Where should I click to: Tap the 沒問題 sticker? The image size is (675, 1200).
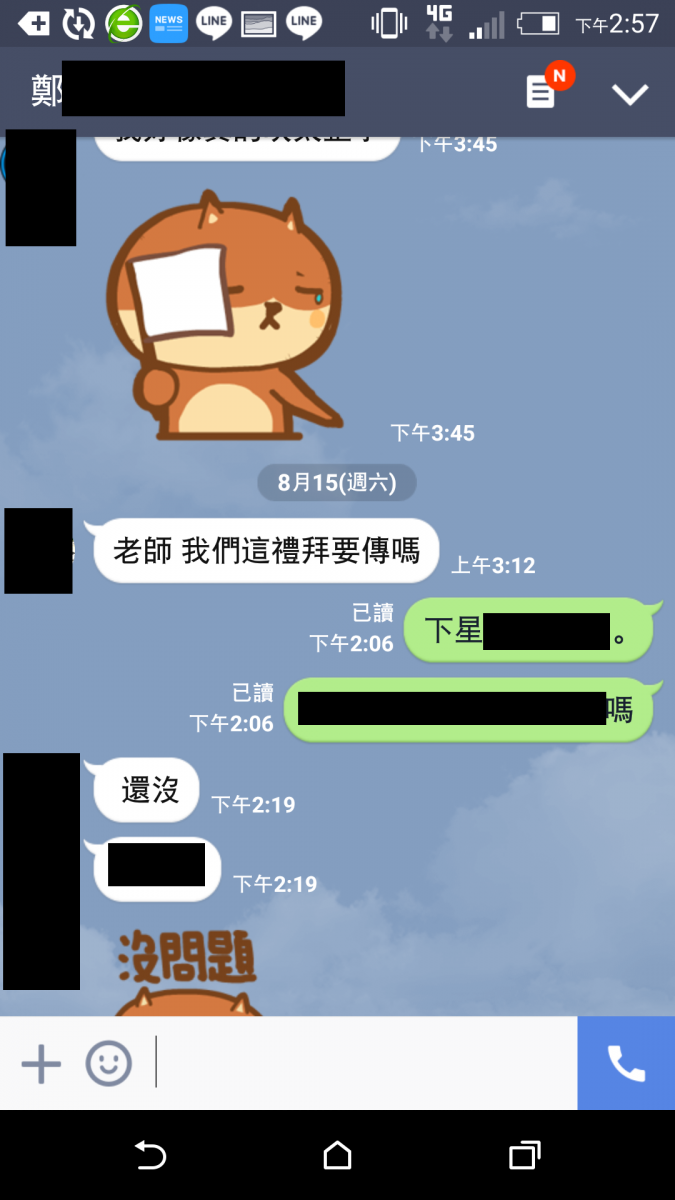pos(188,970)
